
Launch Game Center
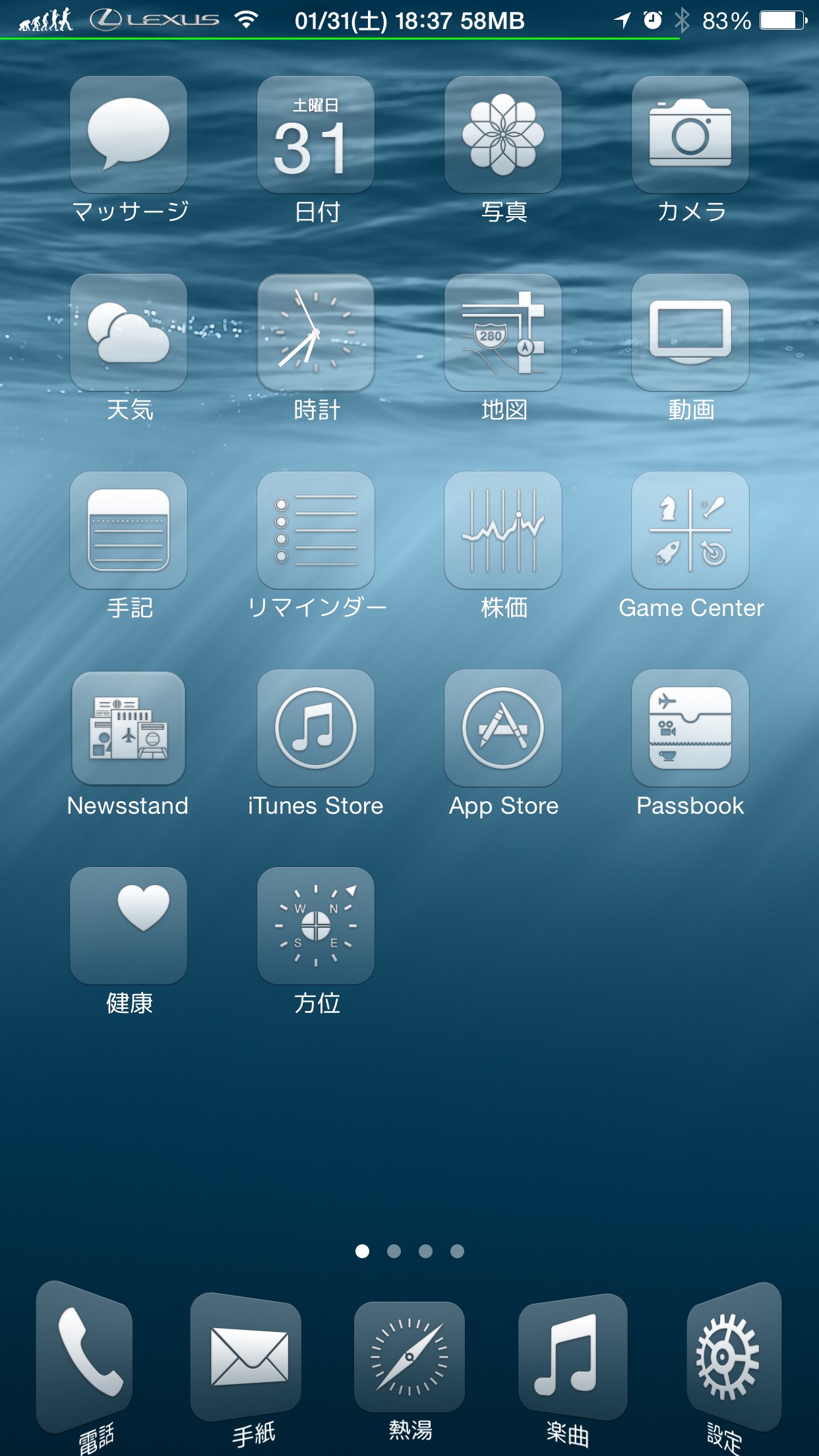[690, 530]
